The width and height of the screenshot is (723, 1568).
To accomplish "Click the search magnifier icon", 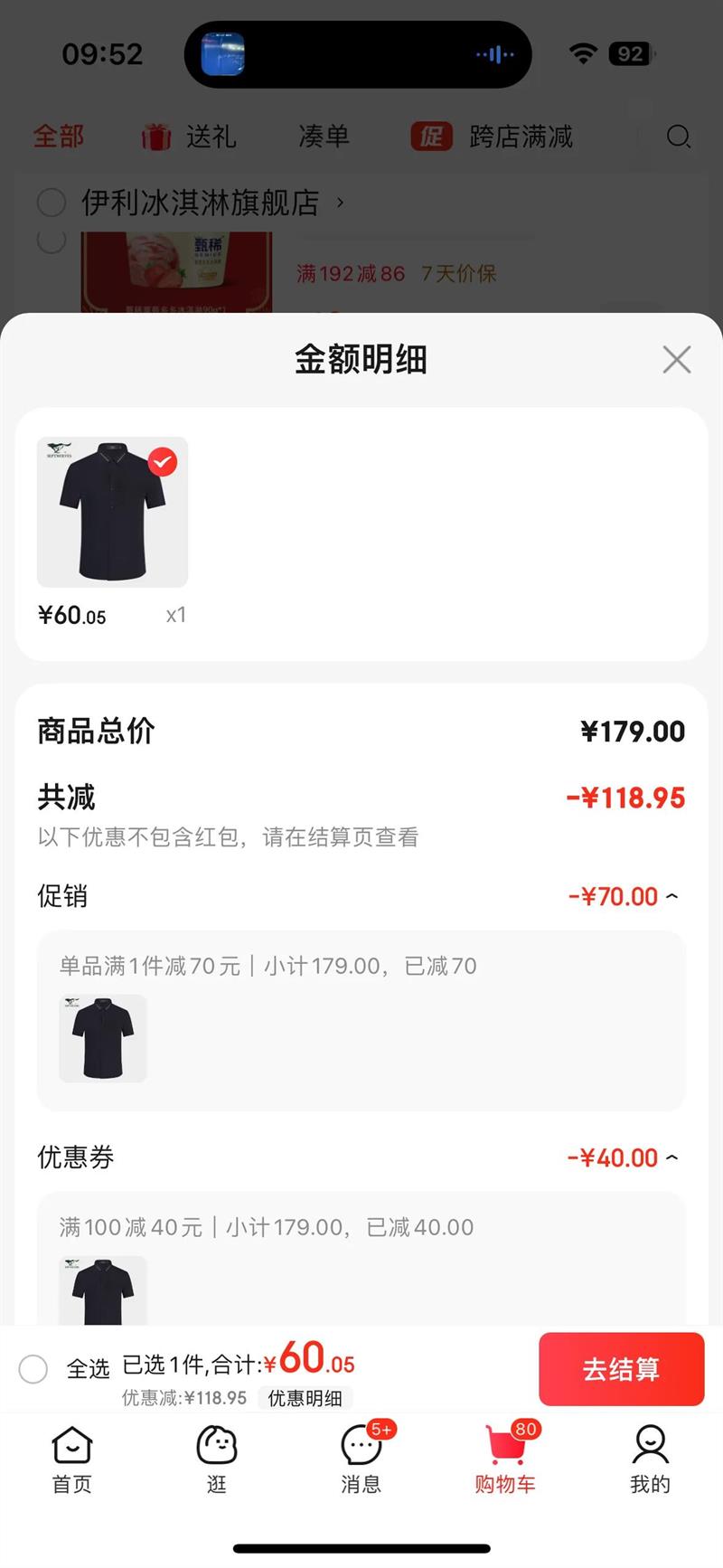I will 679,137.
